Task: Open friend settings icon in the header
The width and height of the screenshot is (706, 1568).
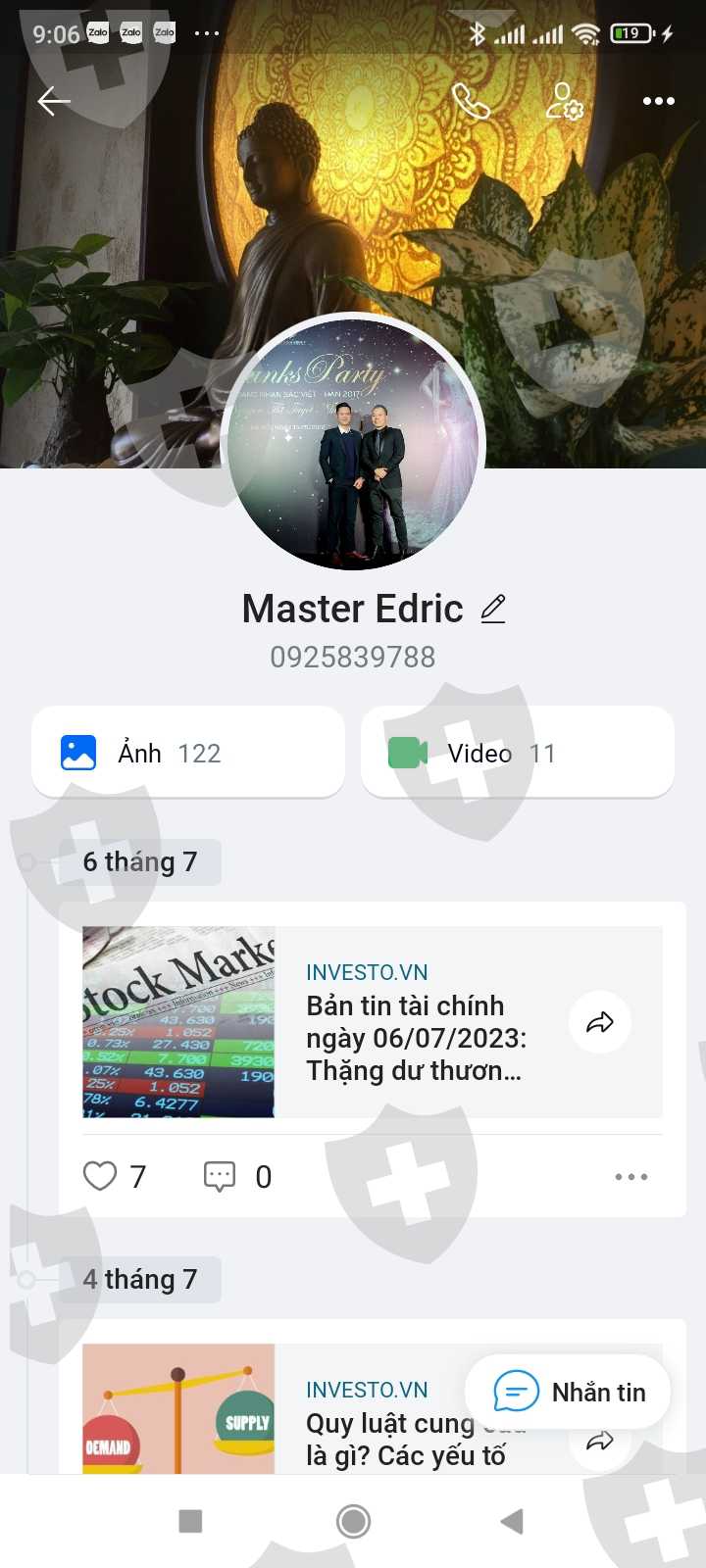Action: coord(565,101)
